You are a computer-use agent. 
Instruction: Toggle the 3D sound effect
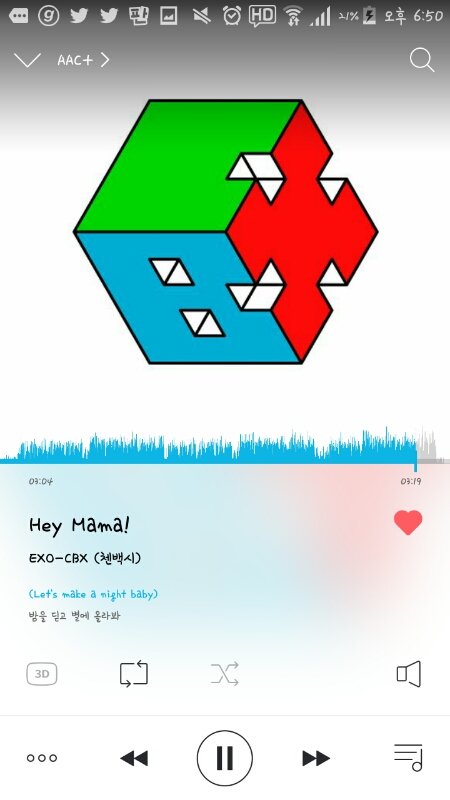pyautogui.click(x=42, y=674)
